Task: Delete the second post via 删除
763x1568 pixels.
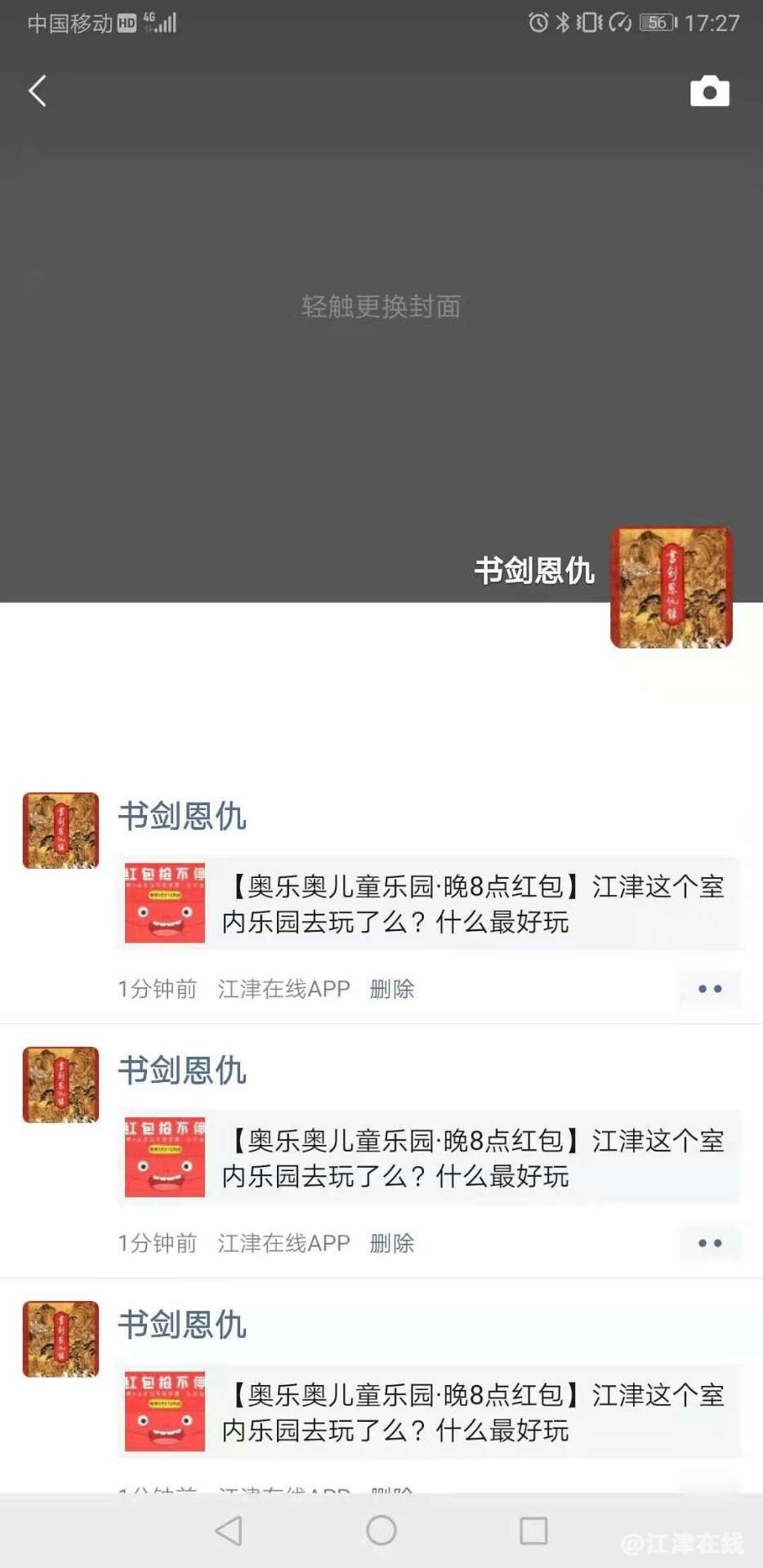Action: 392,1243
